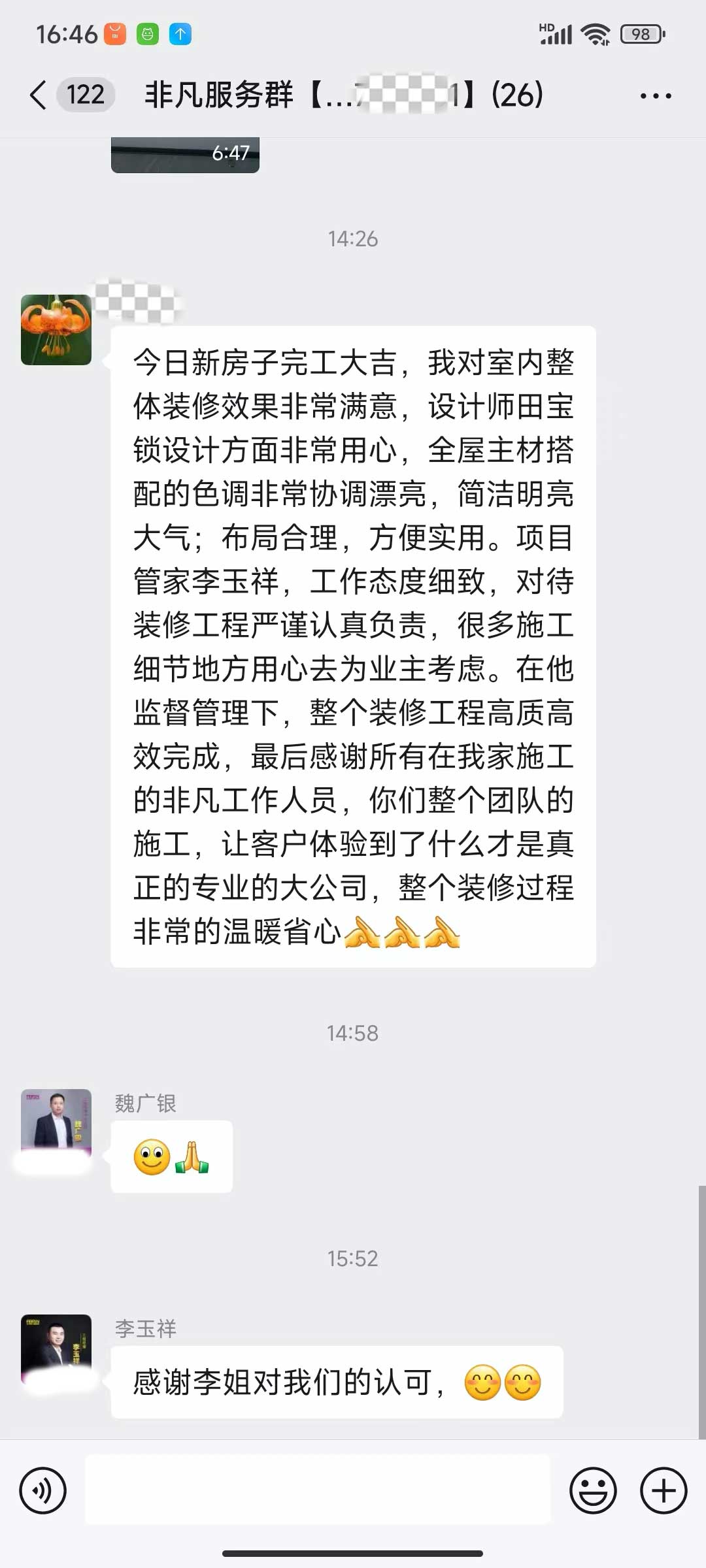This screenshot has height=1568, width=706.
Task: Open the orange flower avatar profile
Action: 56,330
